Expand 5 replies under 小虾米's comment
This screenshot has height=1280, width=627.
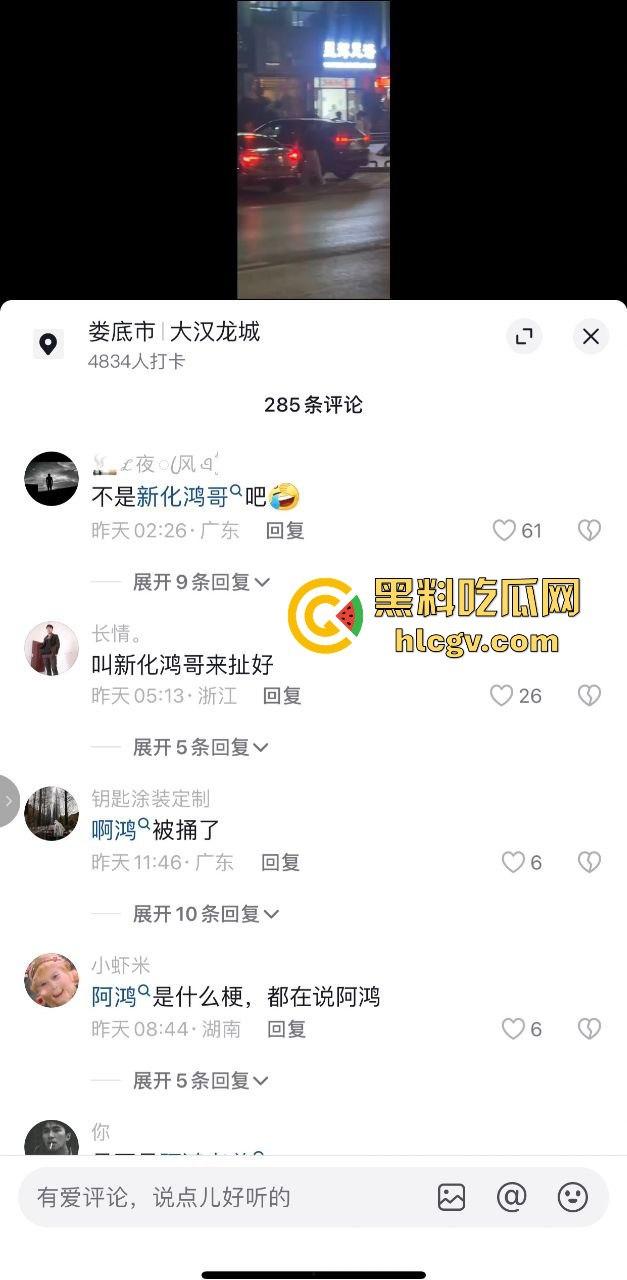pos(201,1080)
